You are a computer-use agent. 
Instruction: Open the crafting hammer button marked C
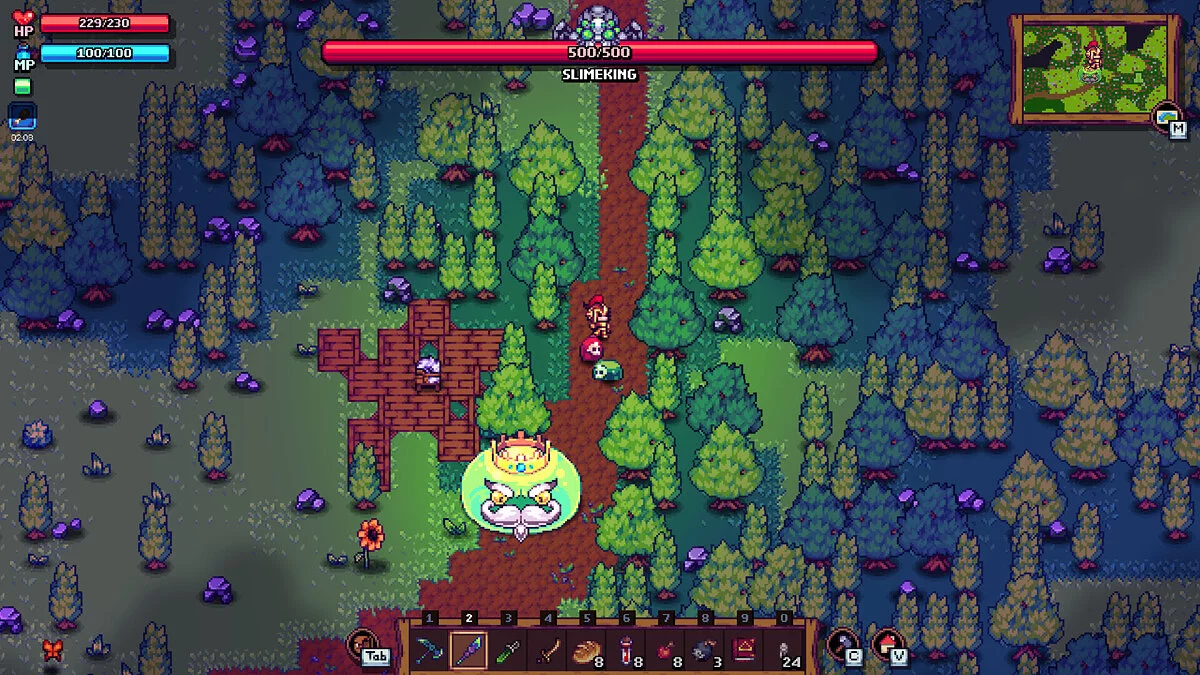tap(844, 646)
